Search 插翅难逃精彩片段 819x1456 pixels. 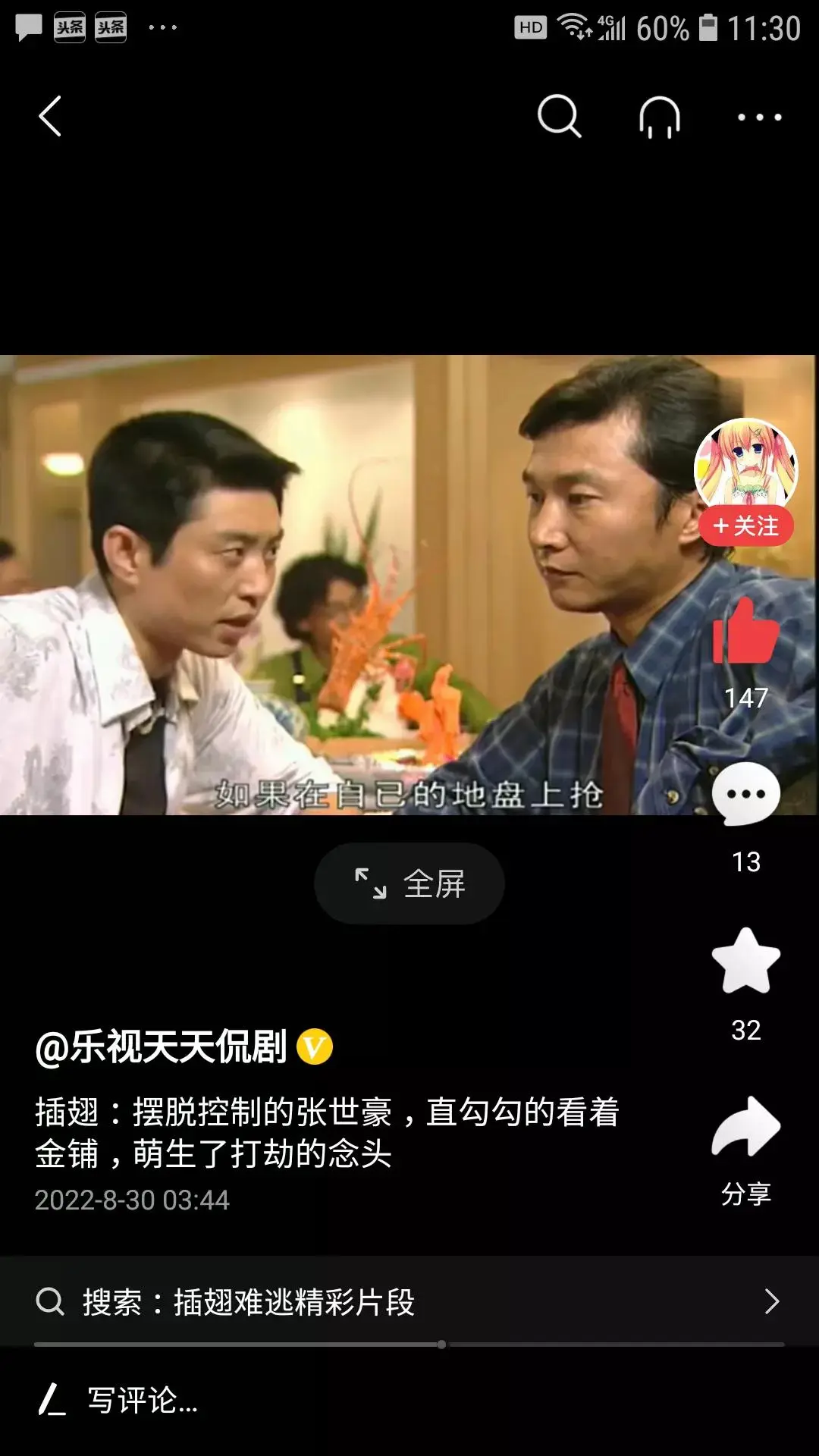tap(409, 1302)
